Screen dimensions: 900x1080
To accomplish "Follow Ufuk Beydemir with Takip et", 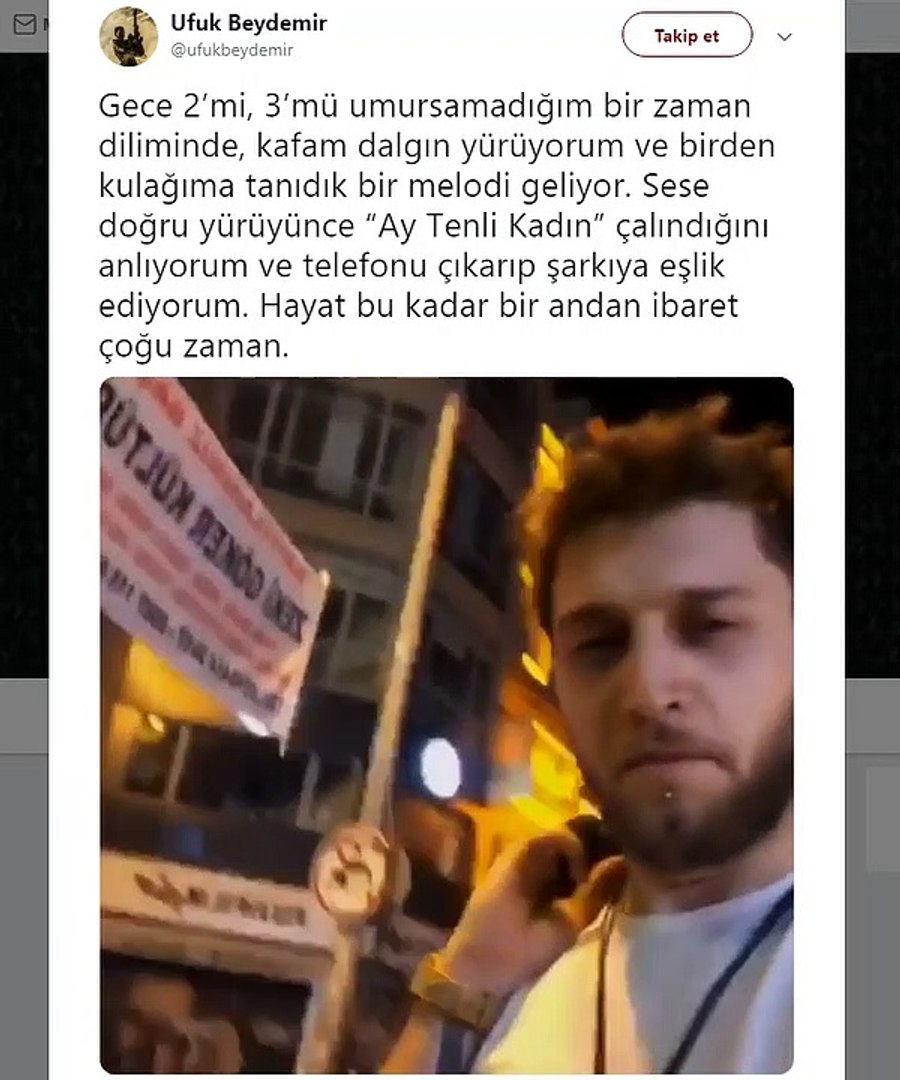I will pyautogui.click(x=686, y=36).
